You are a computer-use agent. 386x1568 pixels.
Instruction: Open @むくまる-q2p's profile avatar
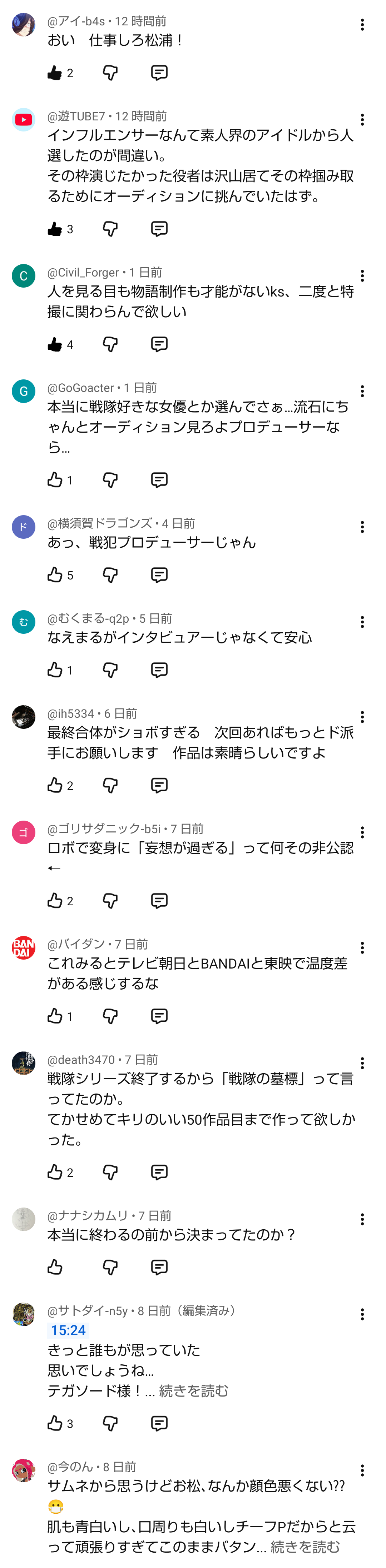pos(23,622)
